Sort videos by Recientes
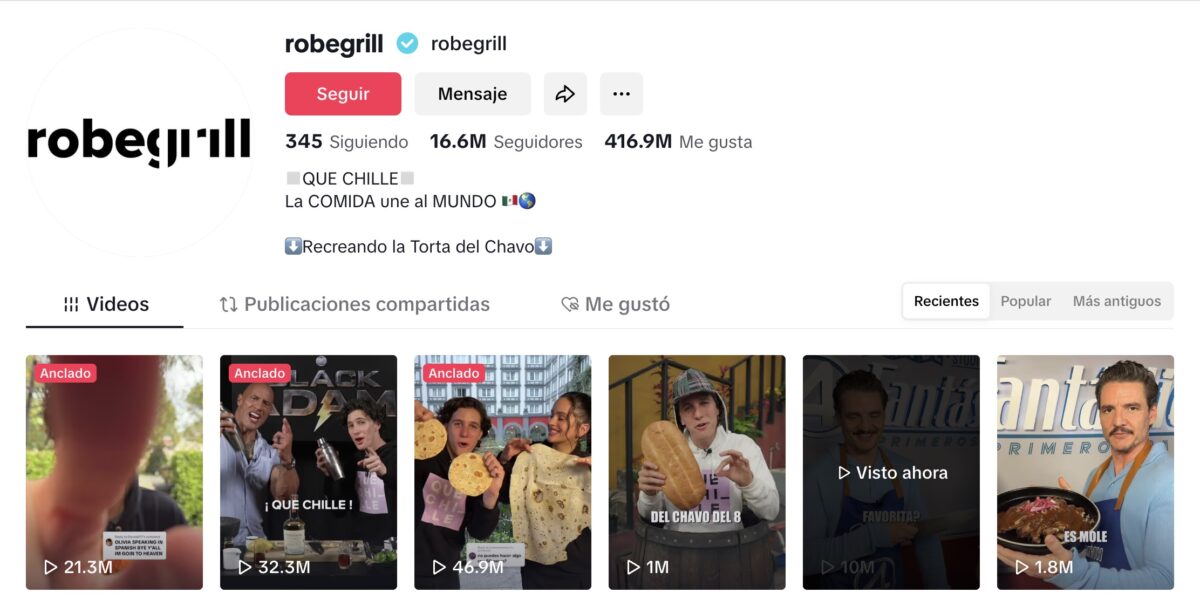Screen dimensions: 1200x613 coord(946,301)
